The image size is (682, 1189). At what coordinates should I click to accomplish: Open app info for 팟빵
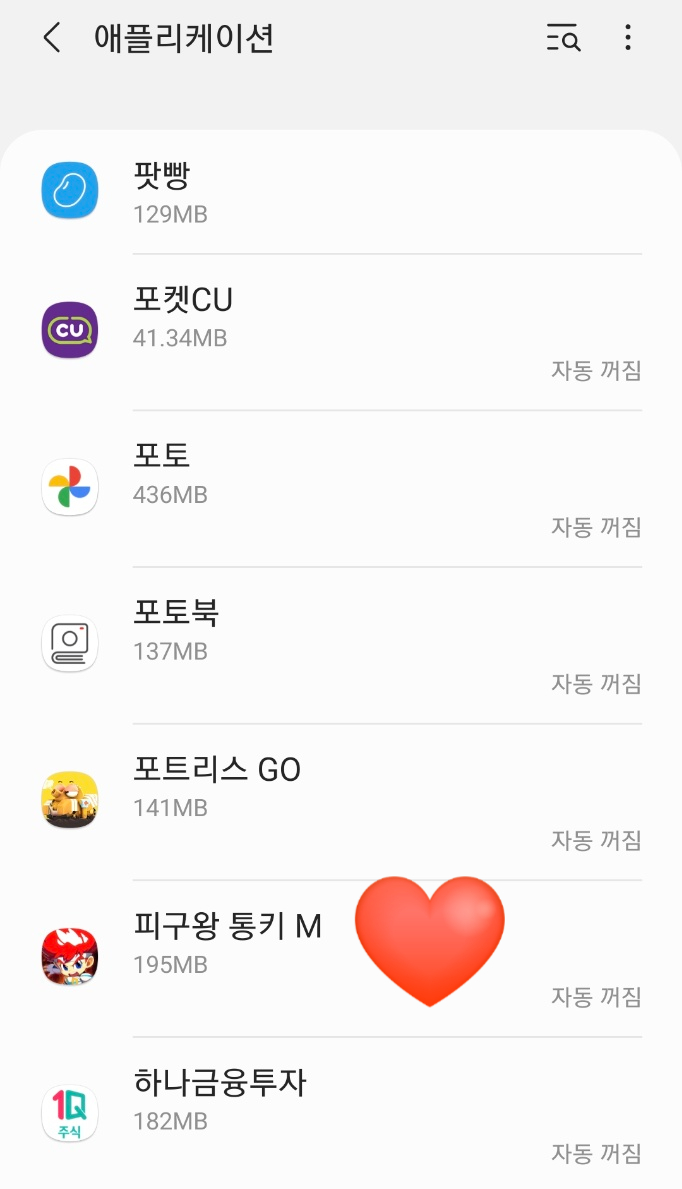click(340, 191)
